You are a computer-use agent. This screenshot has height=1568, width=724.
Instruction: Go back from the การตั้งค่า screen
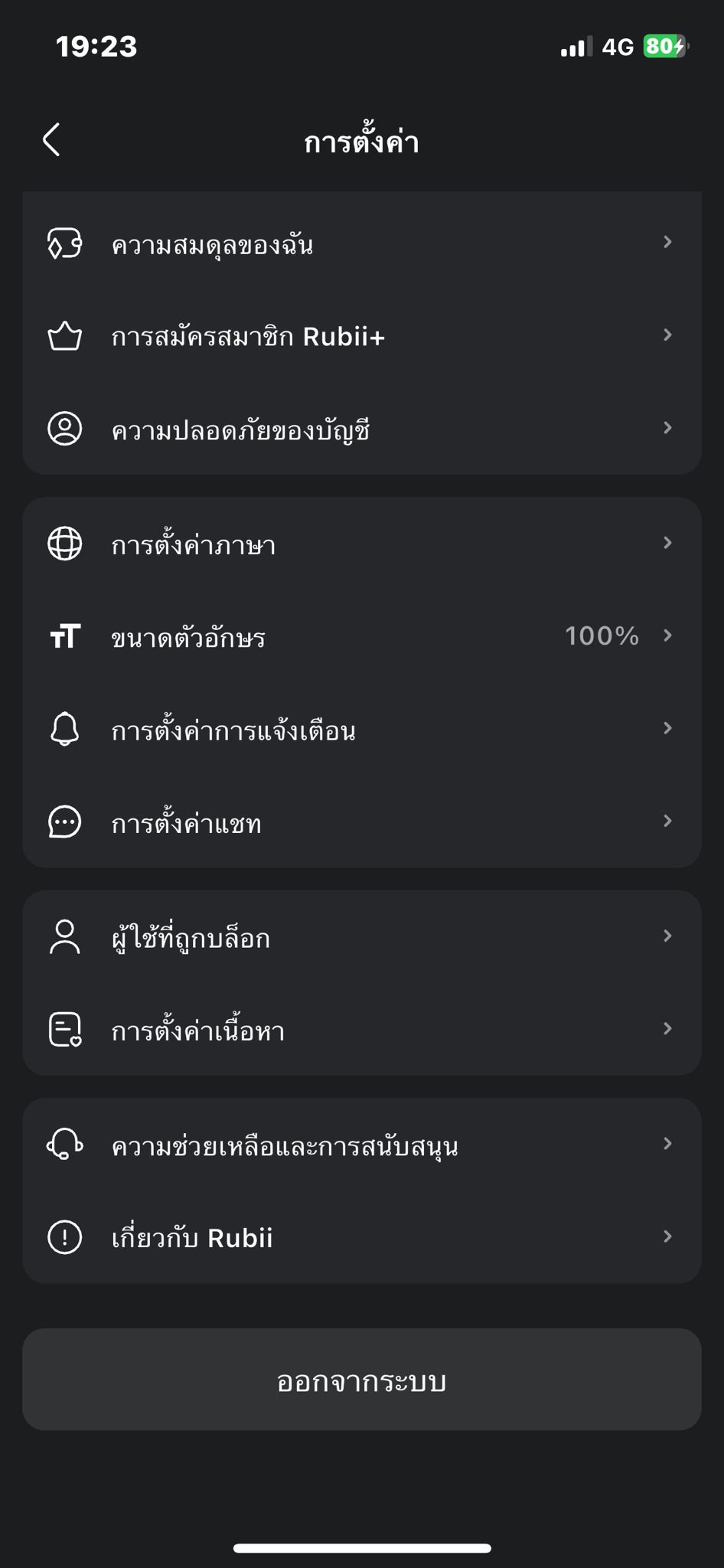(52, 140)
